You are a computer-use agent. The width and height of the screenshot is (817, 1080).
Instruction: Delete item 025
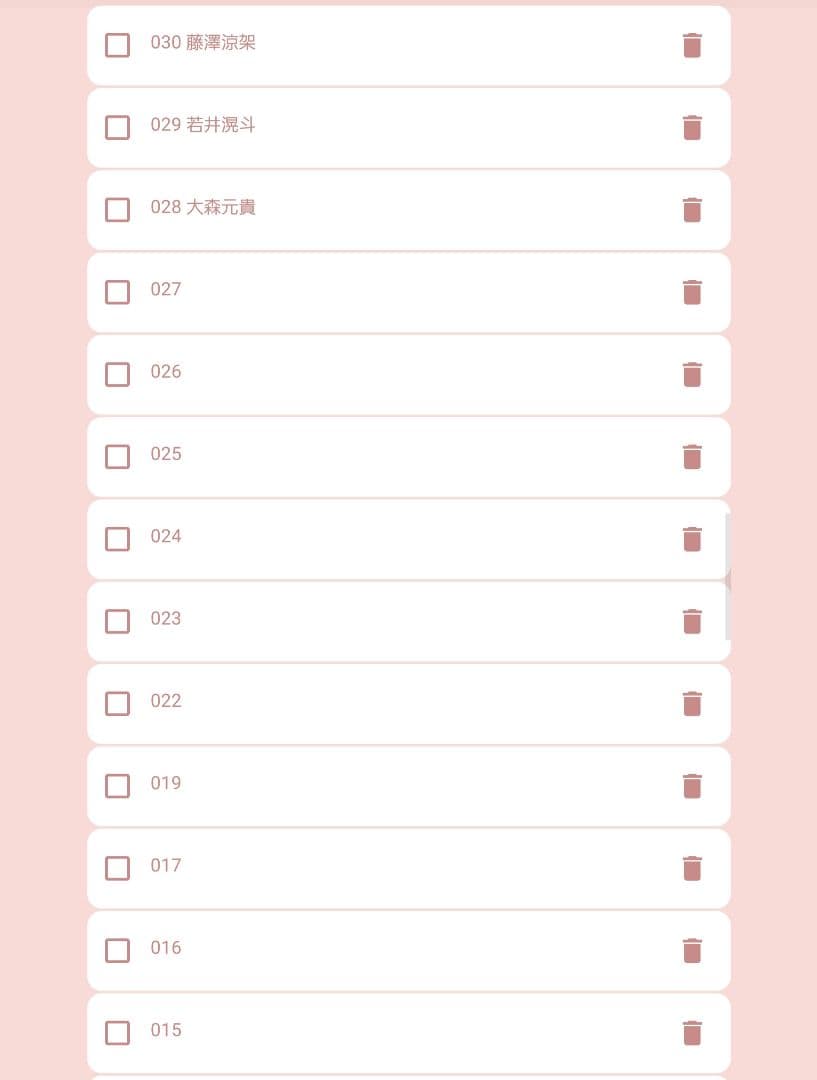pyautogui.click(x=692, y=456)
